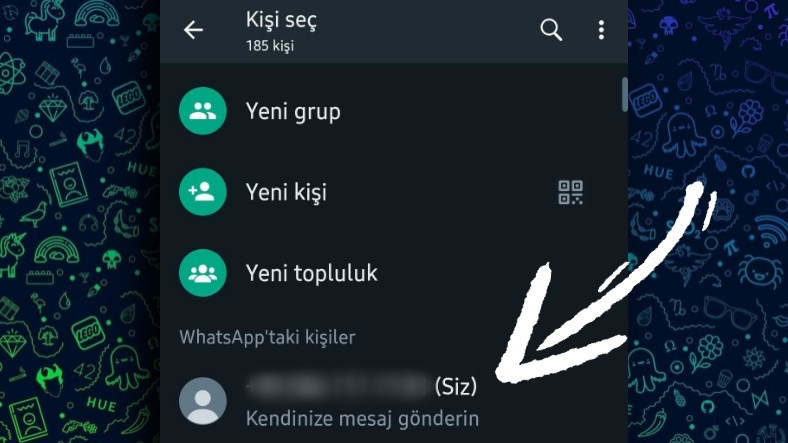The image size is (788, 443).
Task: Open the QR code scanner icon
Action: 570,192
